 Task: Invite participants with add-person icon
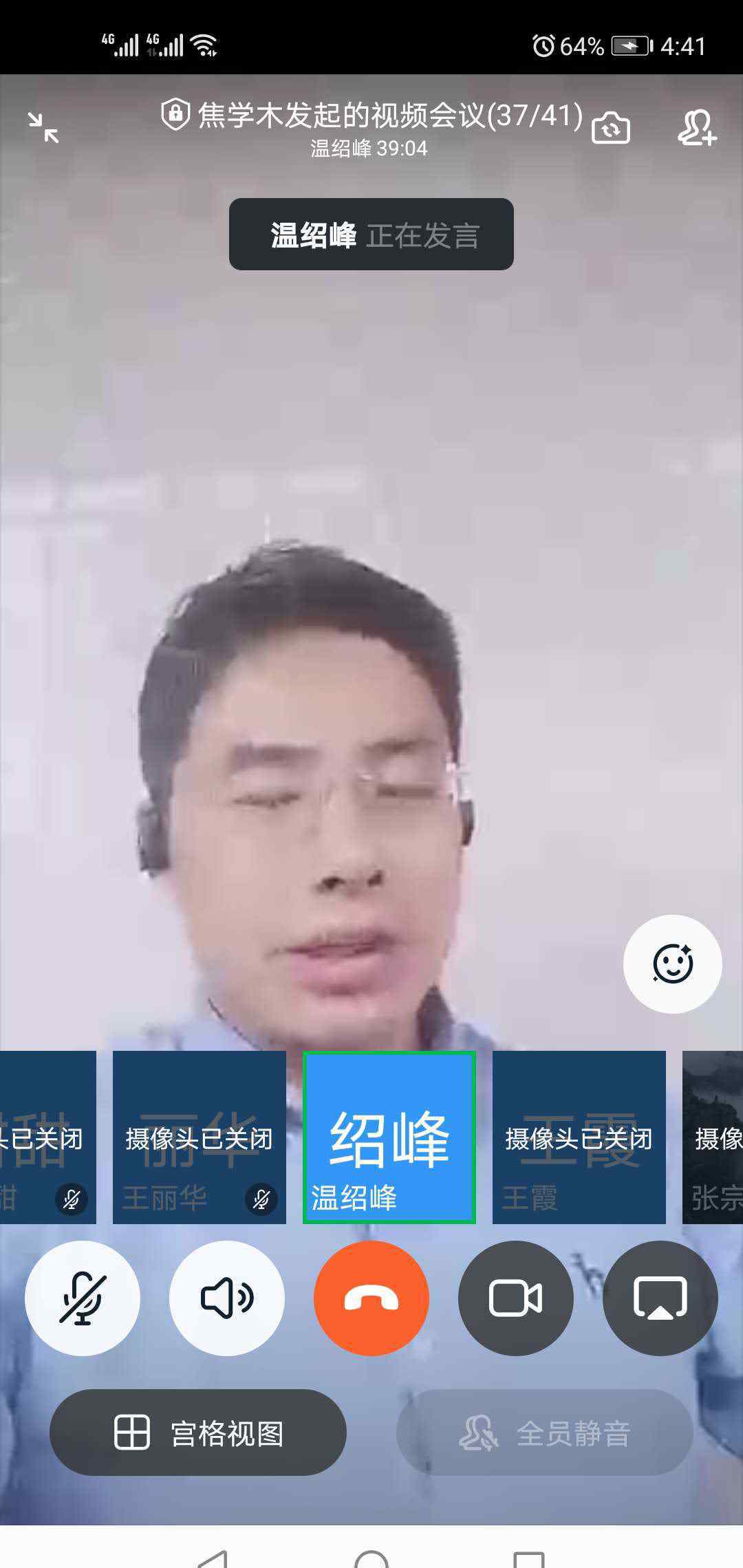(697, 127)
